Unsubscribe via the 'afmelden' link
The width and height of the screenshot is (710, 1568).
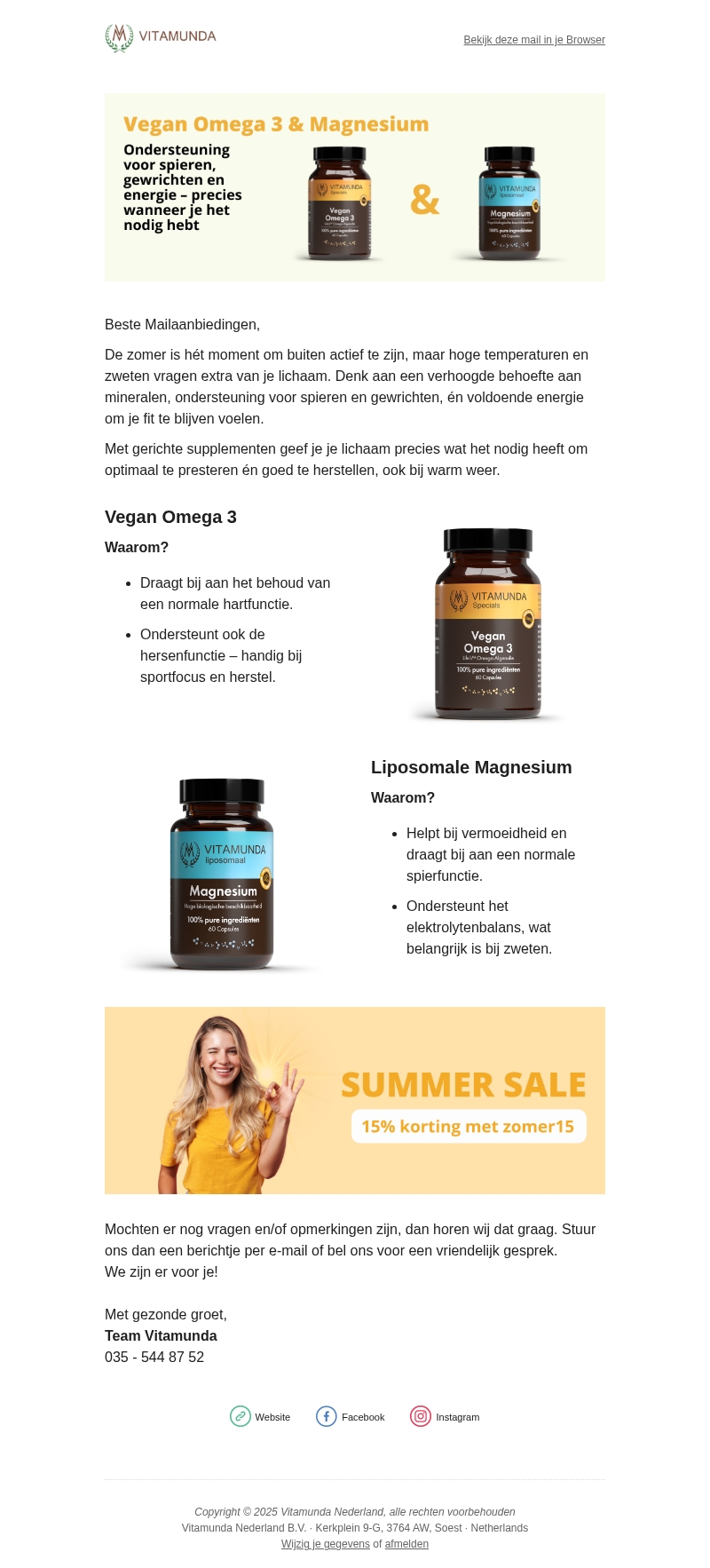click(406, 1544)
